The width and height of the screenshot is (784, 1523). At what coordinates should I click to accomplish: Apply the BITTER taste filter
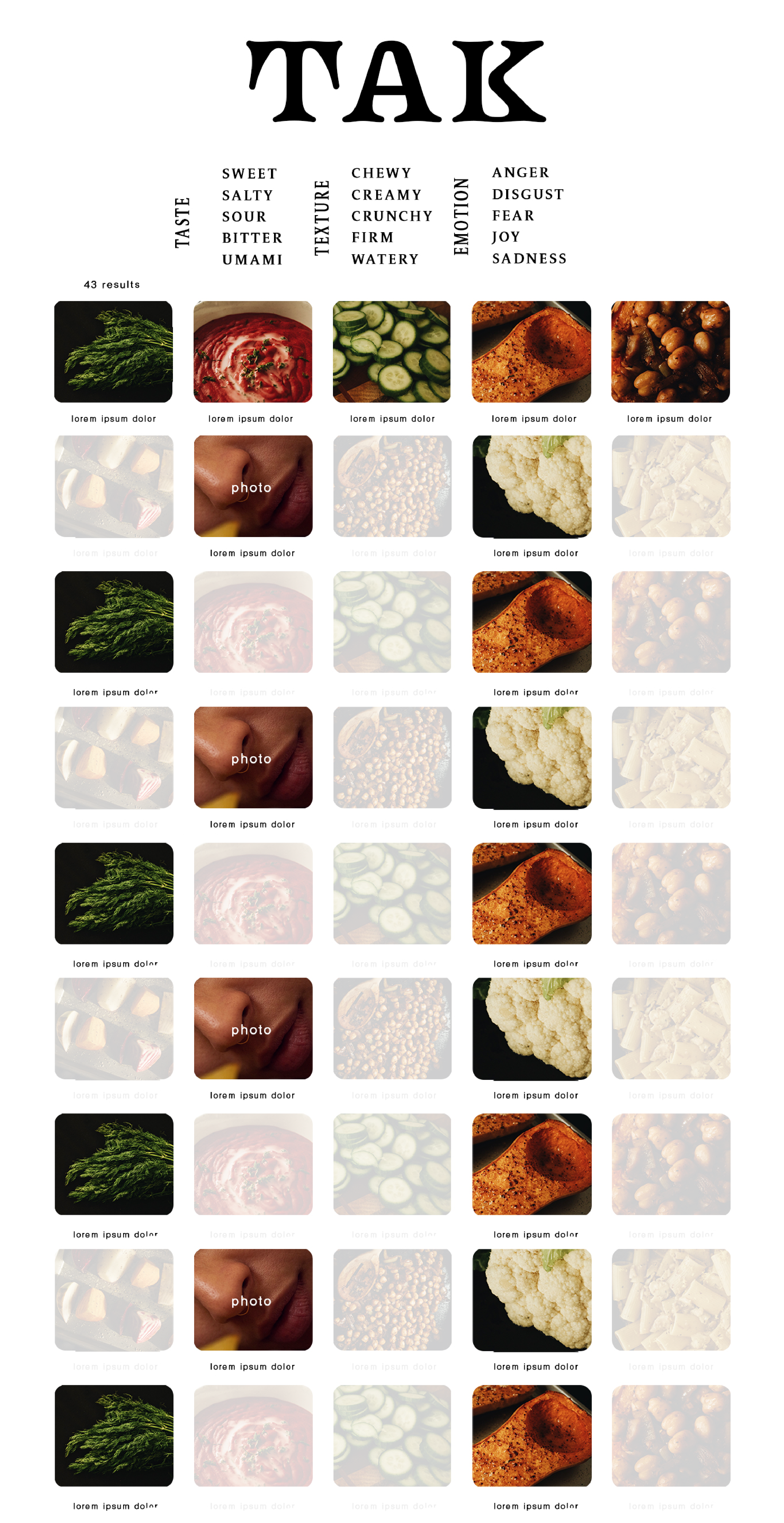253,238
